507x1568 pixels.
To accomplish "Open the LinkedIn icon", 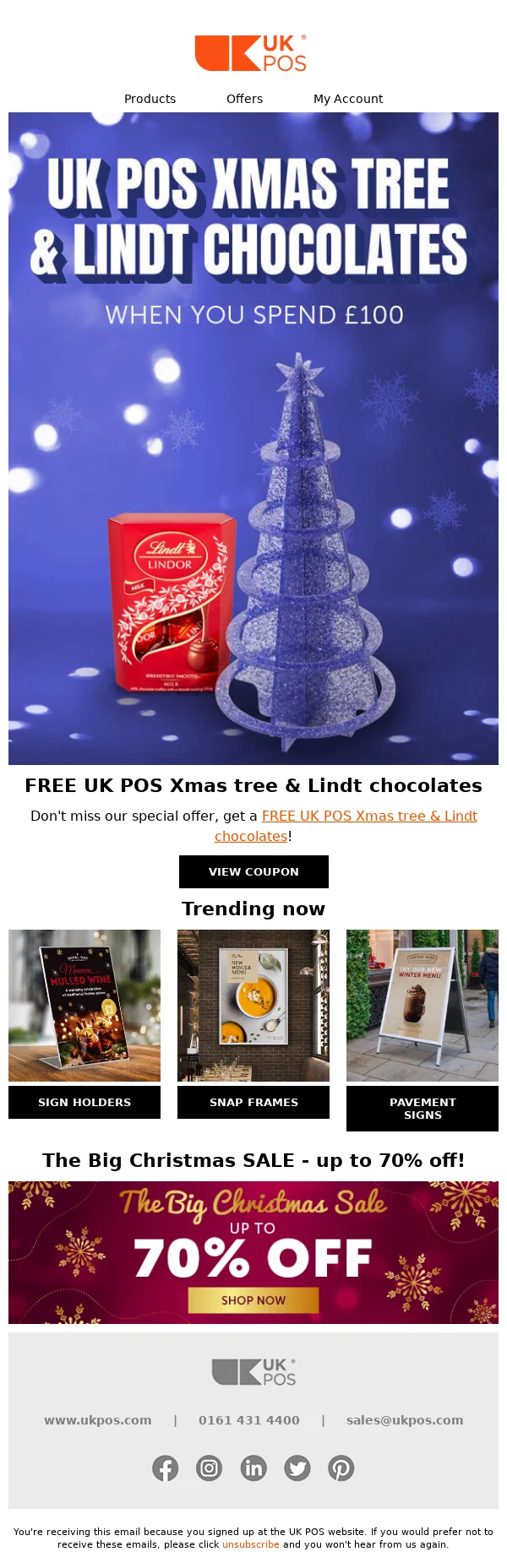I will [253, 1468].
